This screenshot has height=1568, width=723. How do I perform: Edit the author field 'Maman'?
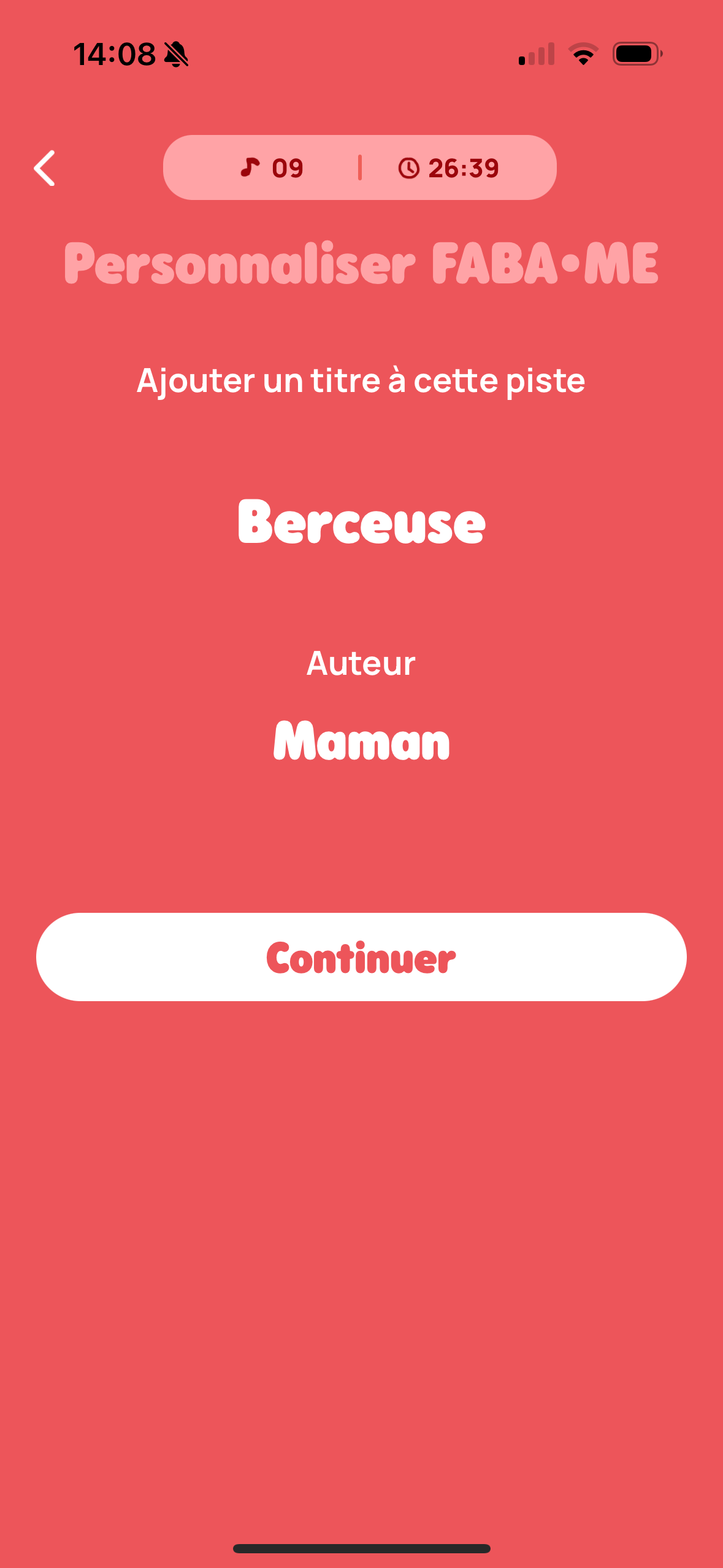pyautogui.click(x=361, y=741)
